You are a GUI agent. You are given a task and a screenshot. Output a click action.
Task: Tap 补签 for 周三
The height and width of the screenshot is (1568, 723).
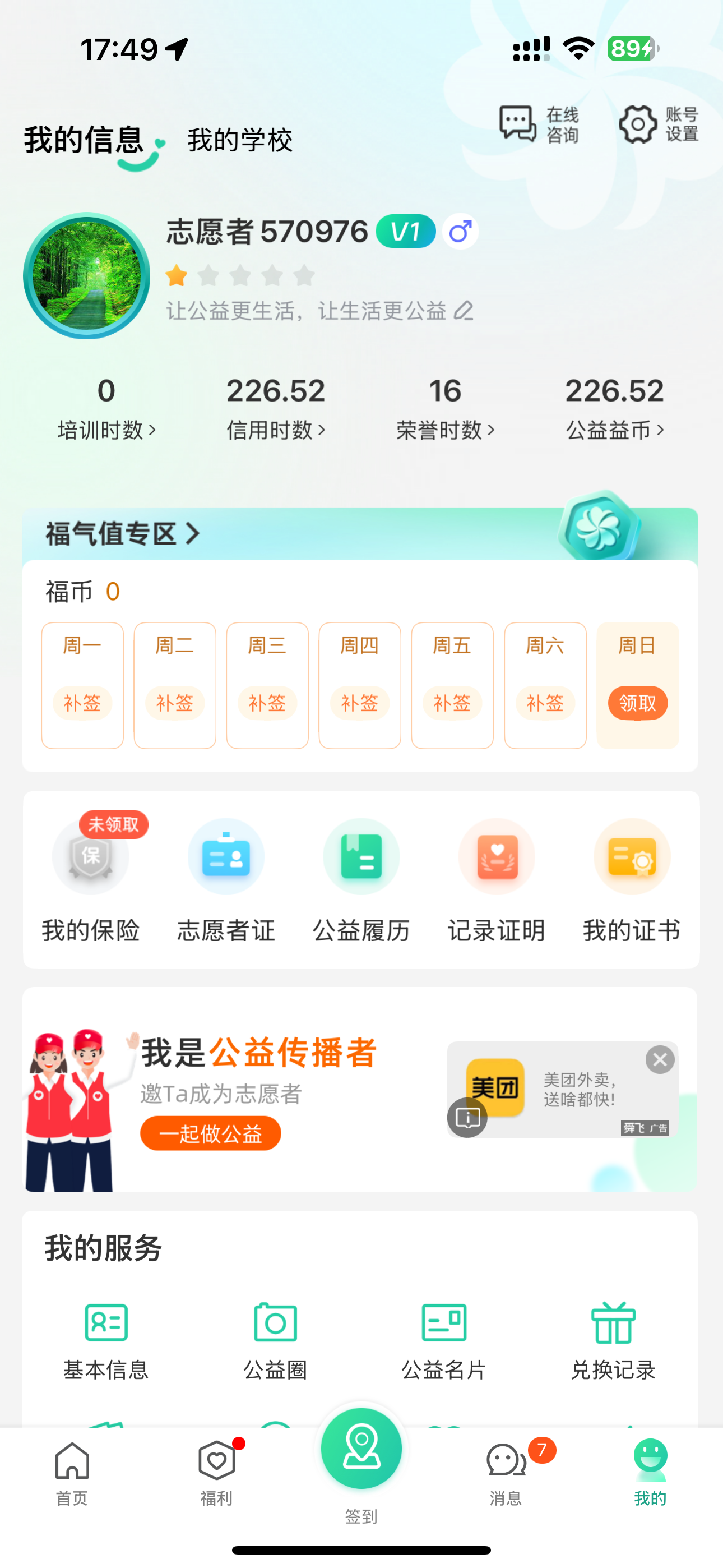267,703
